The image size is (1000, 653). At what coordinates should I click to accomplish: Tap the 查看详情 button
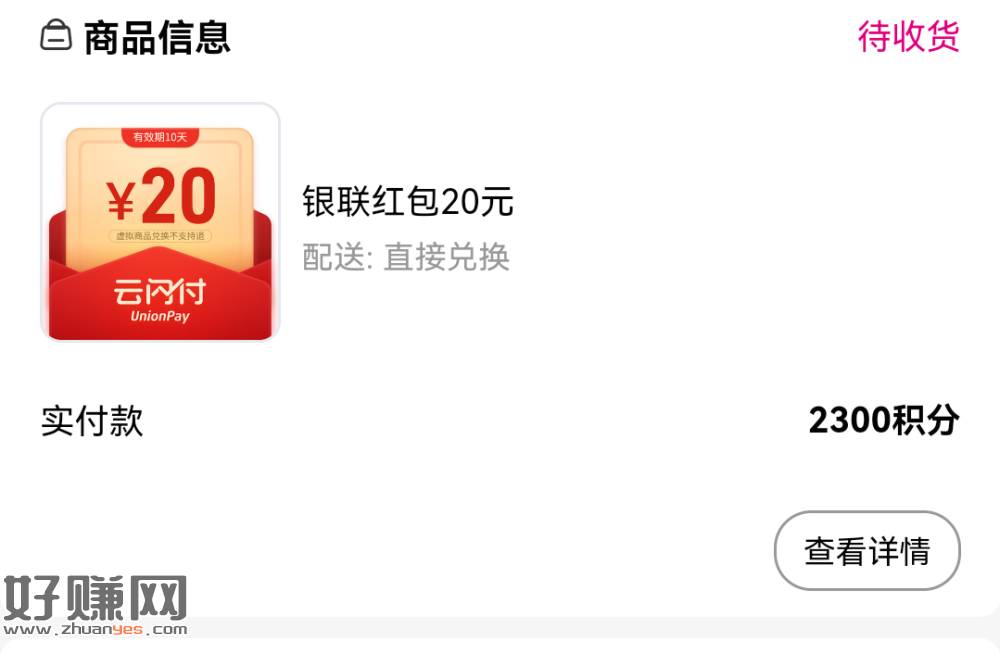[x=867, y=551]
